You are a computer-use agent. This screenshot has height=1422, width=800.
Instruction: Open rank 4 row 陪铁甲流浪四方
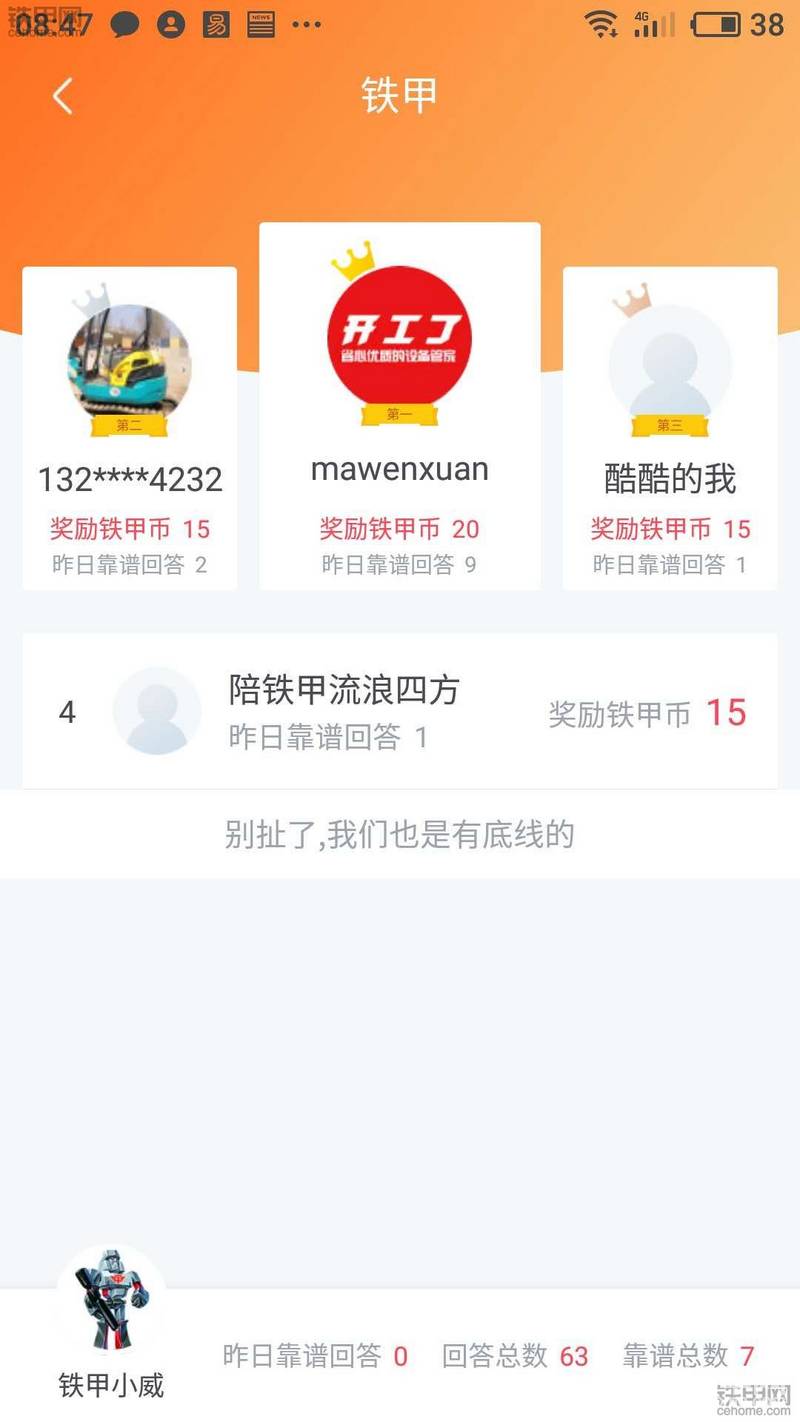400,712
